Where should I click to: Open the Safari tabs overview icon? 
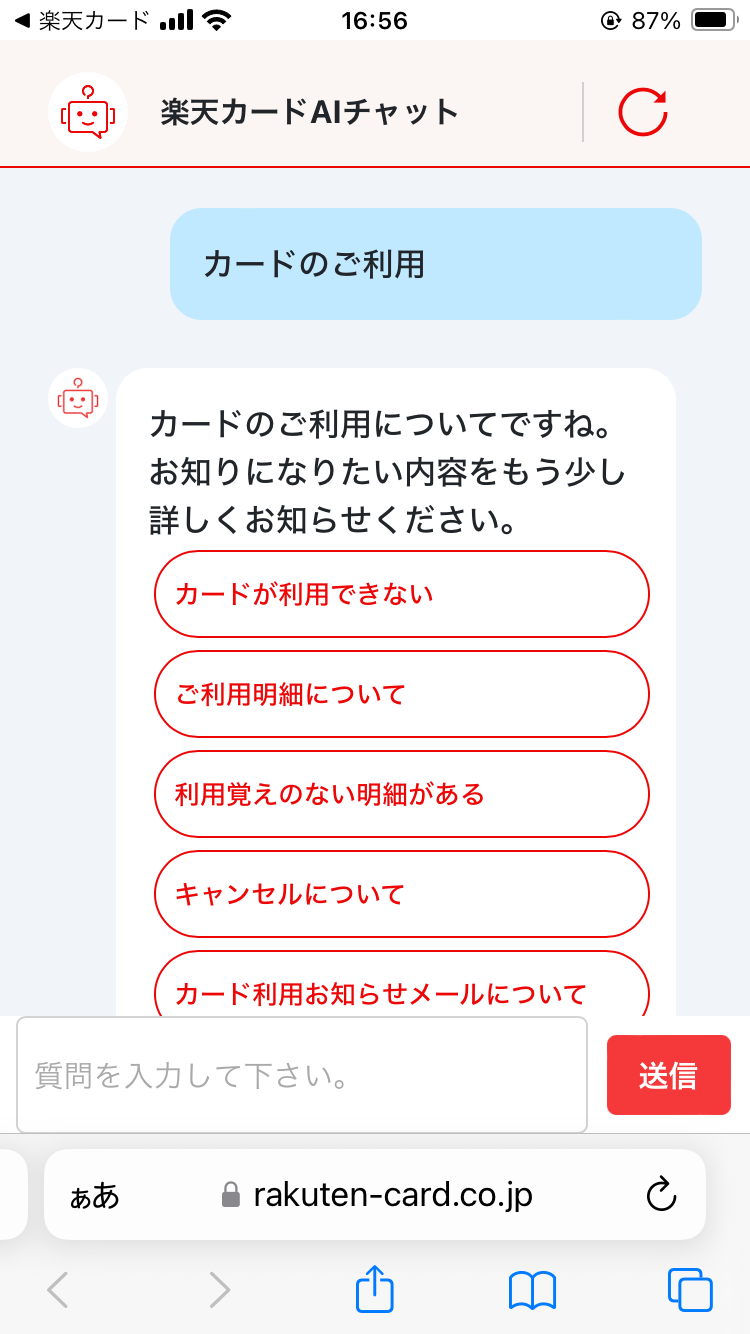(686, 1290)
